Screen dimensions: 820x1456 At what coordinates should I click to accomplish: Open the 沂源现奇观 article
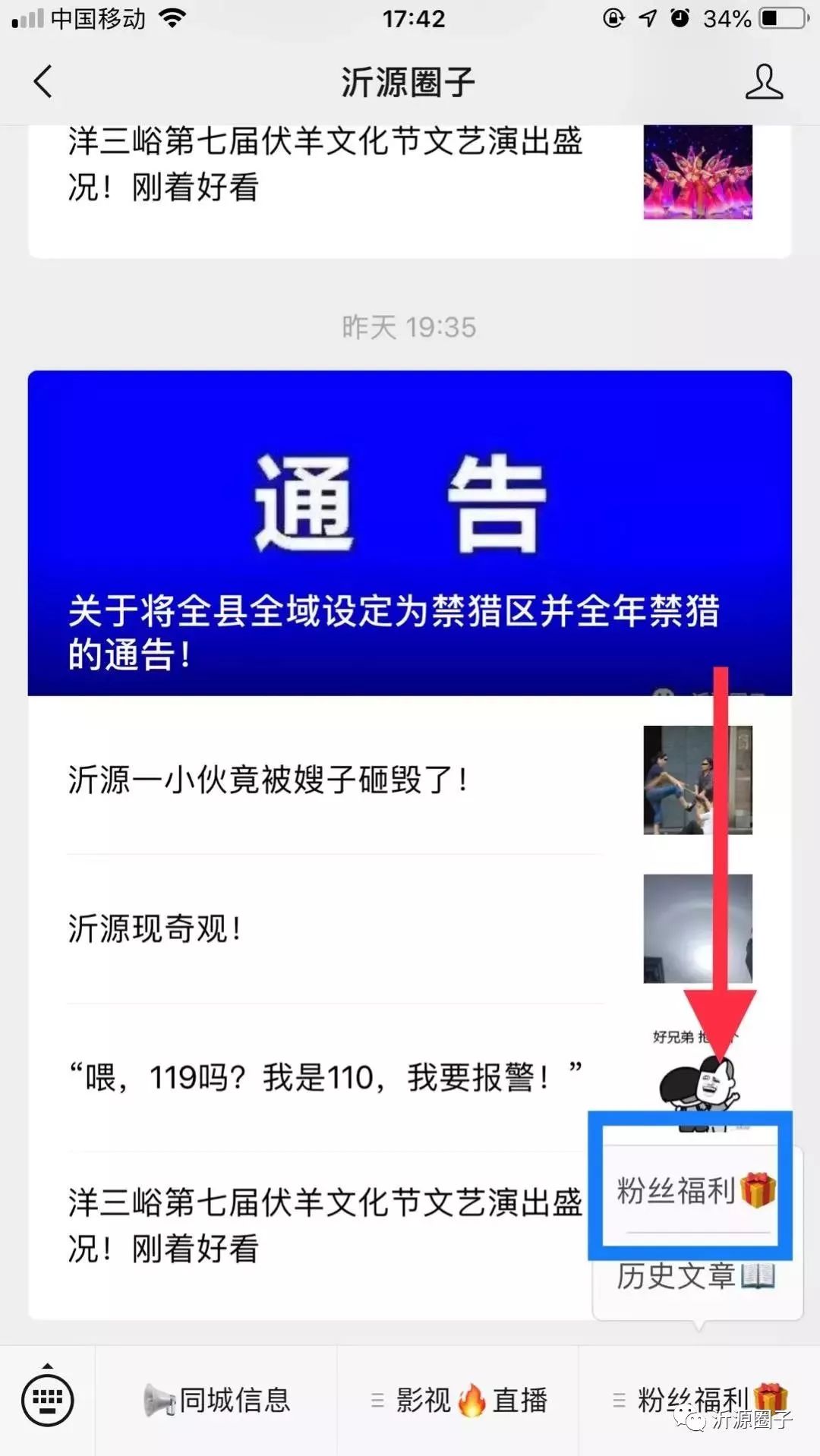tap(410, 928)
